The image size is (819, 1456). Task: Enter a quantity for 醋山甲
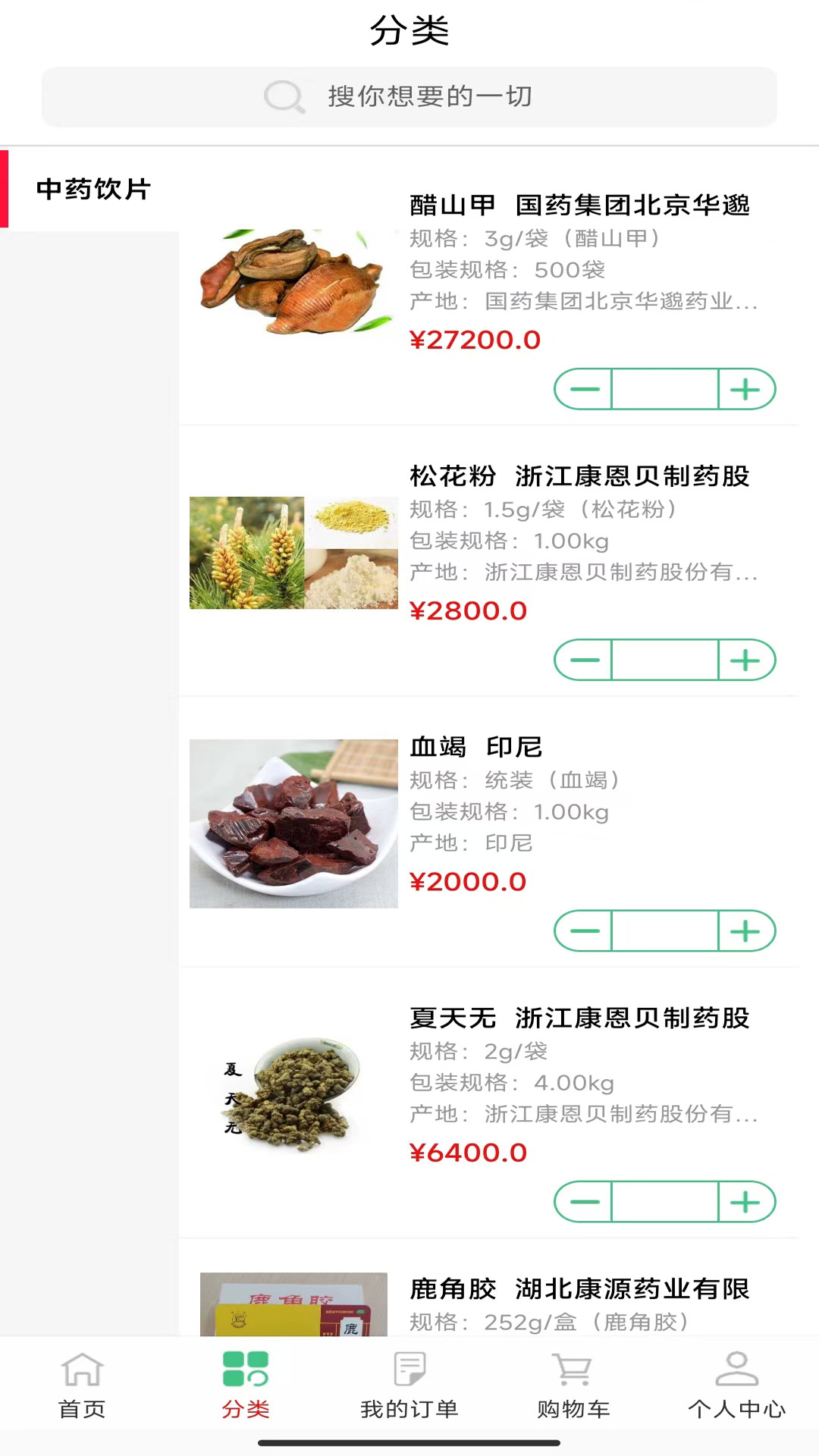point(665,390)
